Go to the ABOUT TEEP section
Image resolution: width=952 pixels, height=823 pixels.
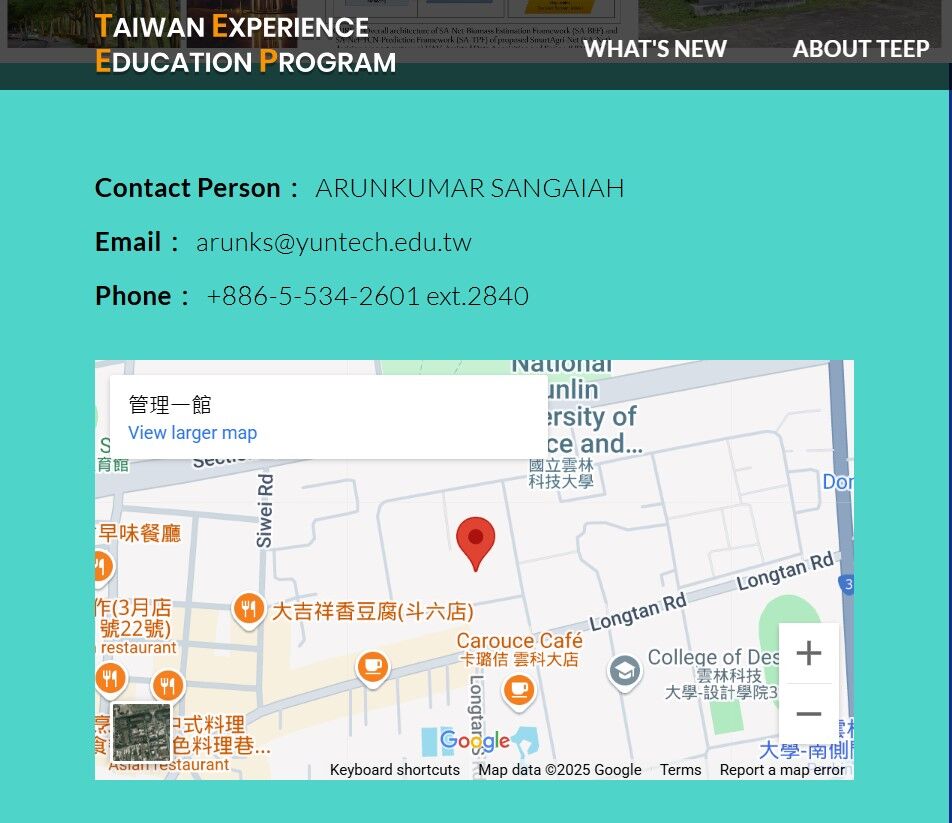(x=861, y=49)
